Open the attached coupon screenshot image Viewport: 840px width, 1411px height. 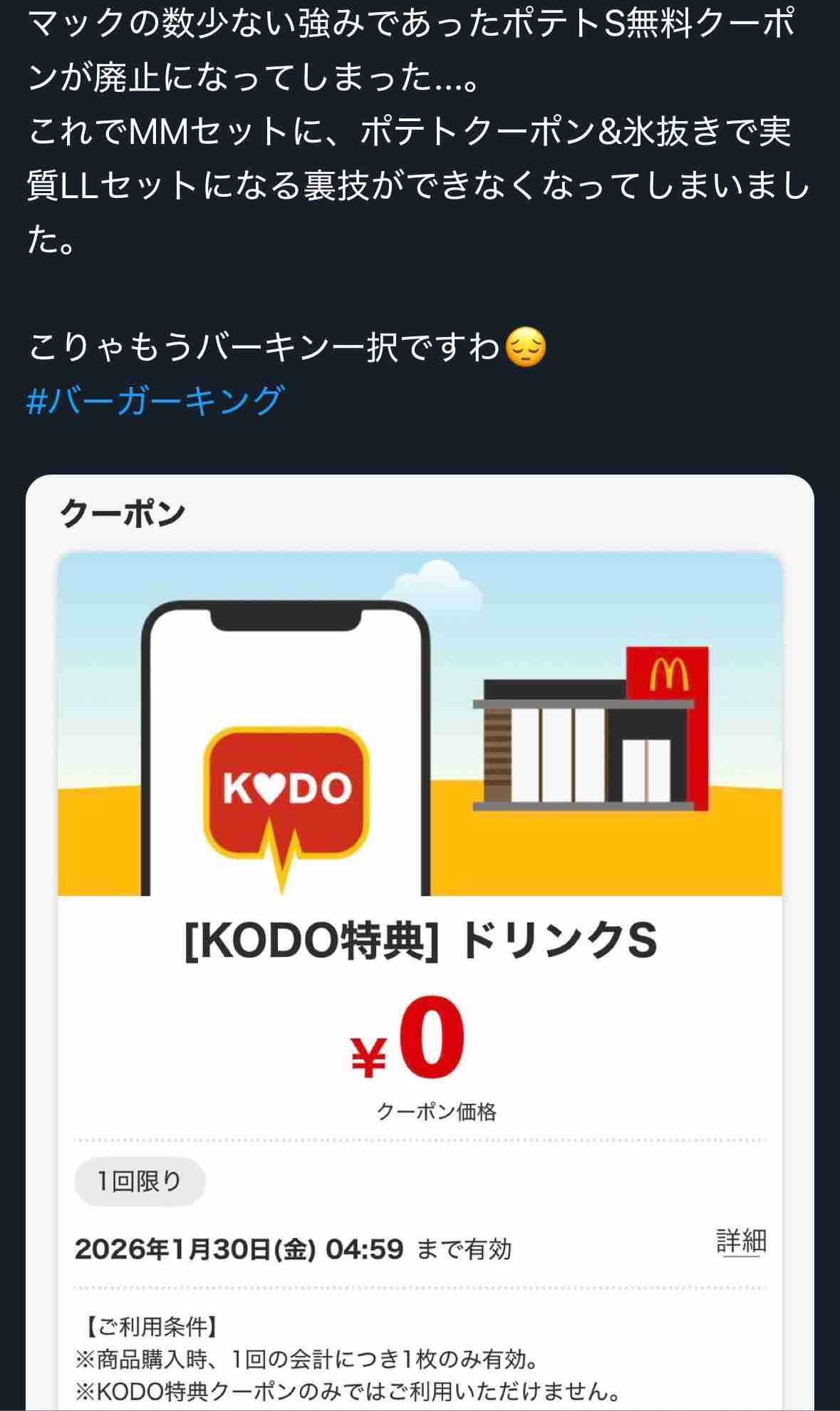[420, 926]
